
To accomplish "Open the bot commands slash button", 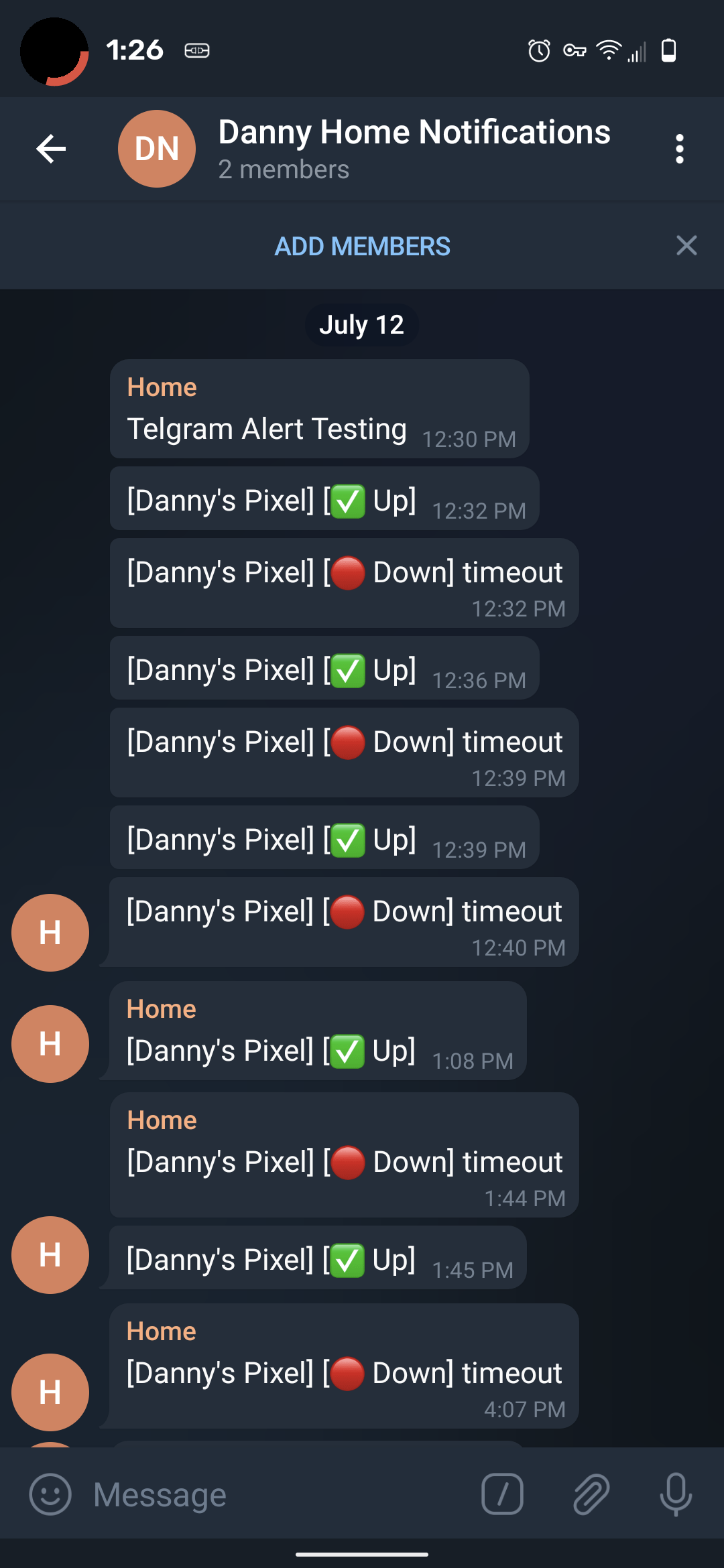I will (x=502, y=1494).
